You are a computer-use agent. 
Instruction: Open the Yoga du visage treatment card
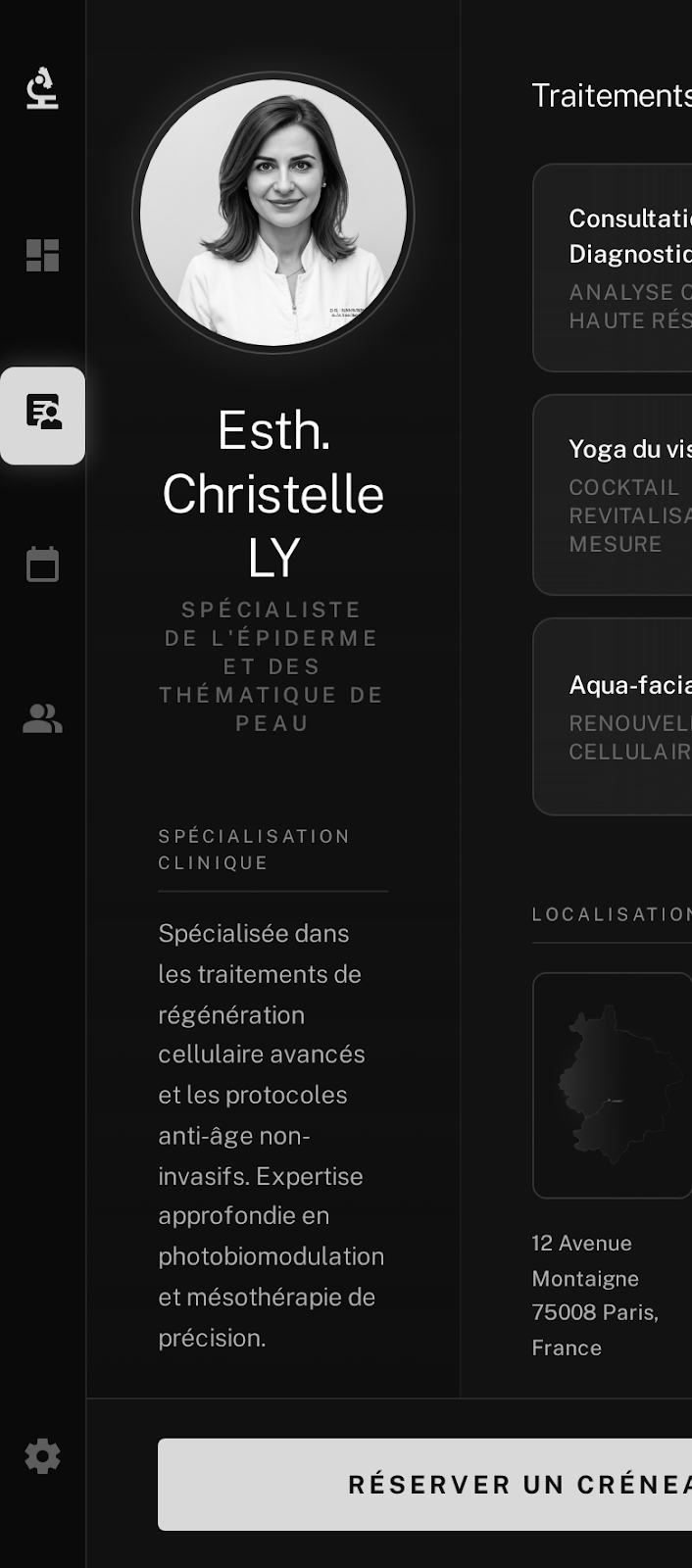tap(613, 495)
